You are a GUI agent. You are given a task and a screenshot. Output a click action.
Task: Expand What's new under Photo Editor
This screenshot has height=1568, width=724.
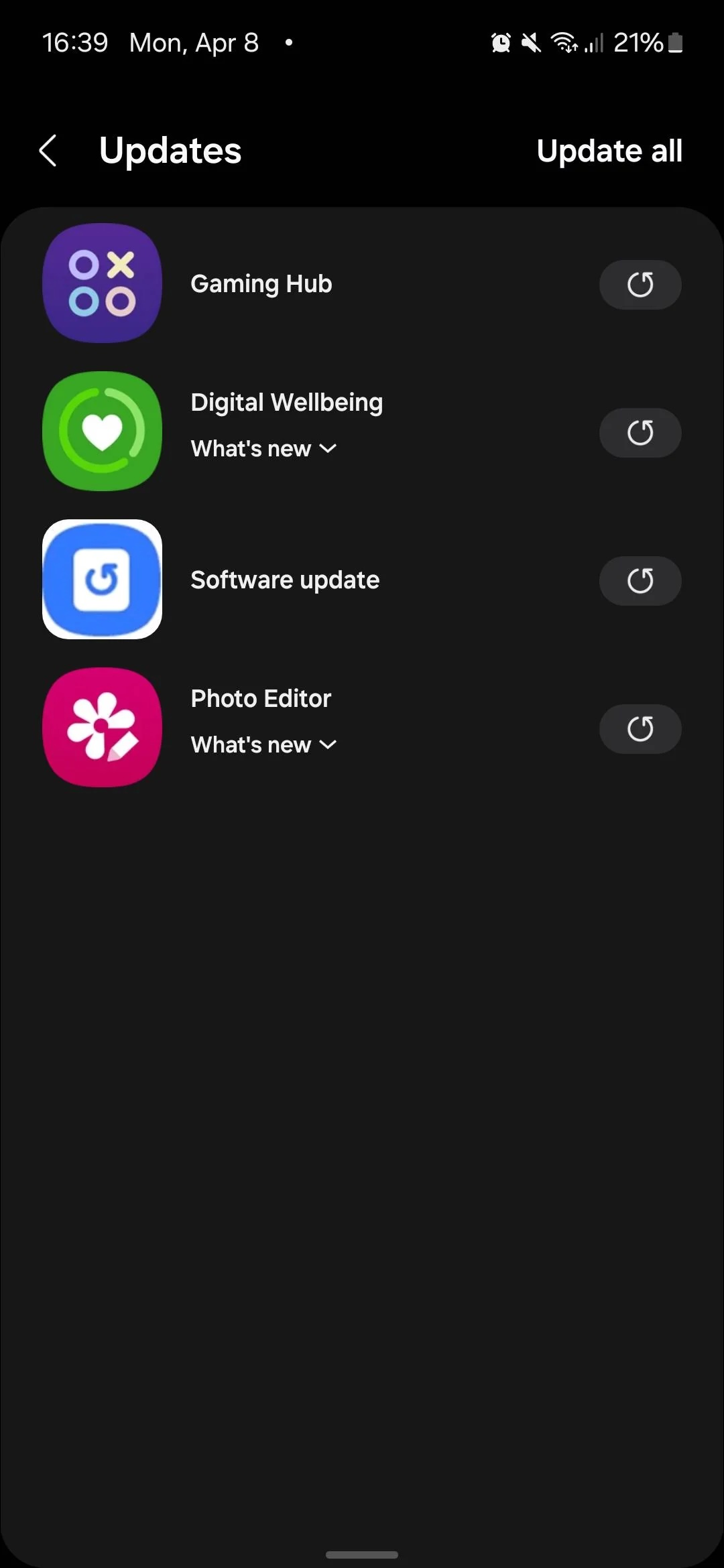[x=263, y=745]
